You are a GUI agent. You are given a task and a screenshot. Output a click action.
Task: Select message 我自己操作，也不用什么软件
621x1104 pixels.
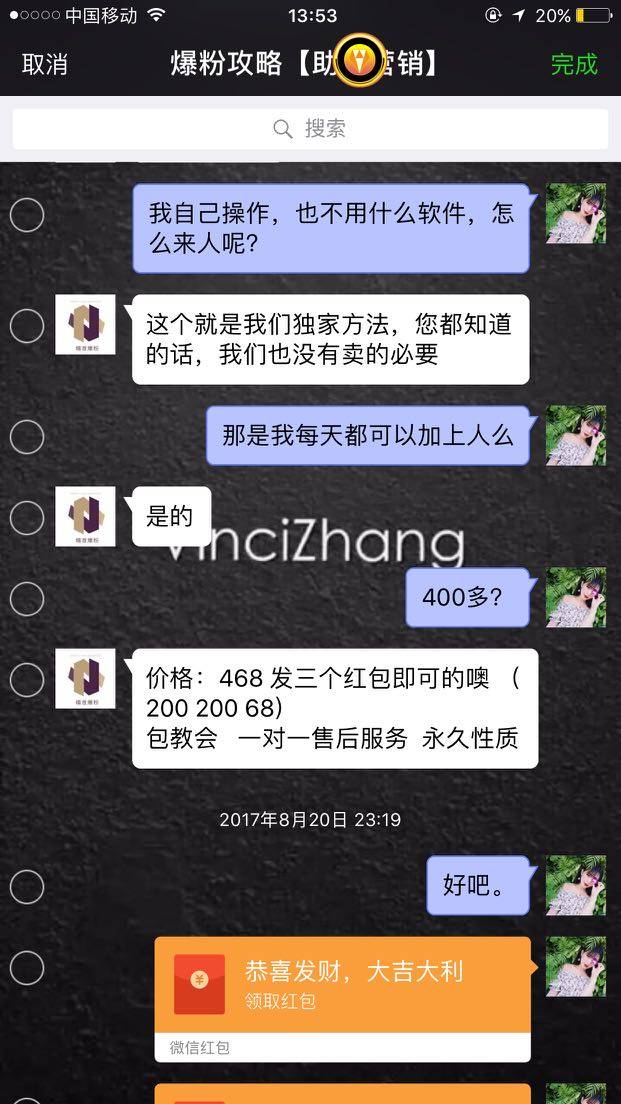click(x=27, y=215)
